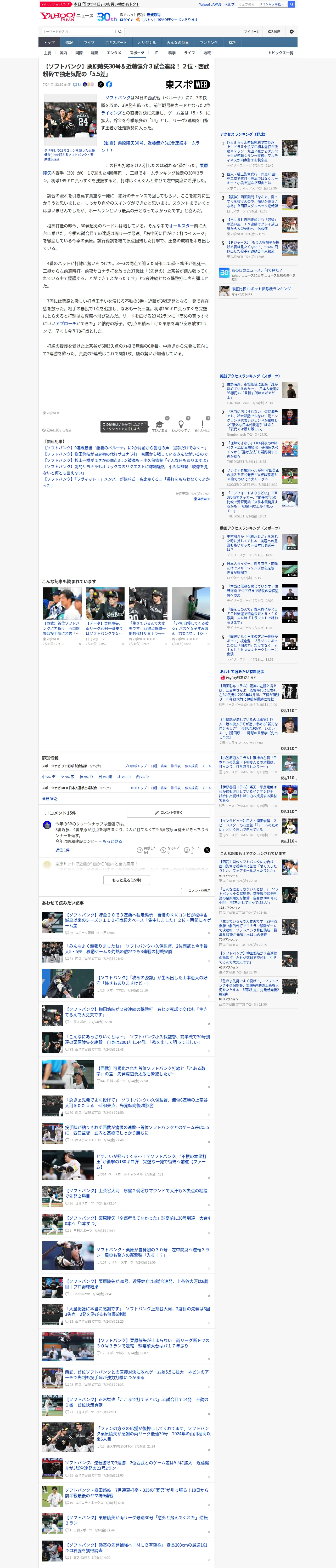336x1568 pixels.
Task: Switch to the ライブ navigation tab
Action: point(89,43)
